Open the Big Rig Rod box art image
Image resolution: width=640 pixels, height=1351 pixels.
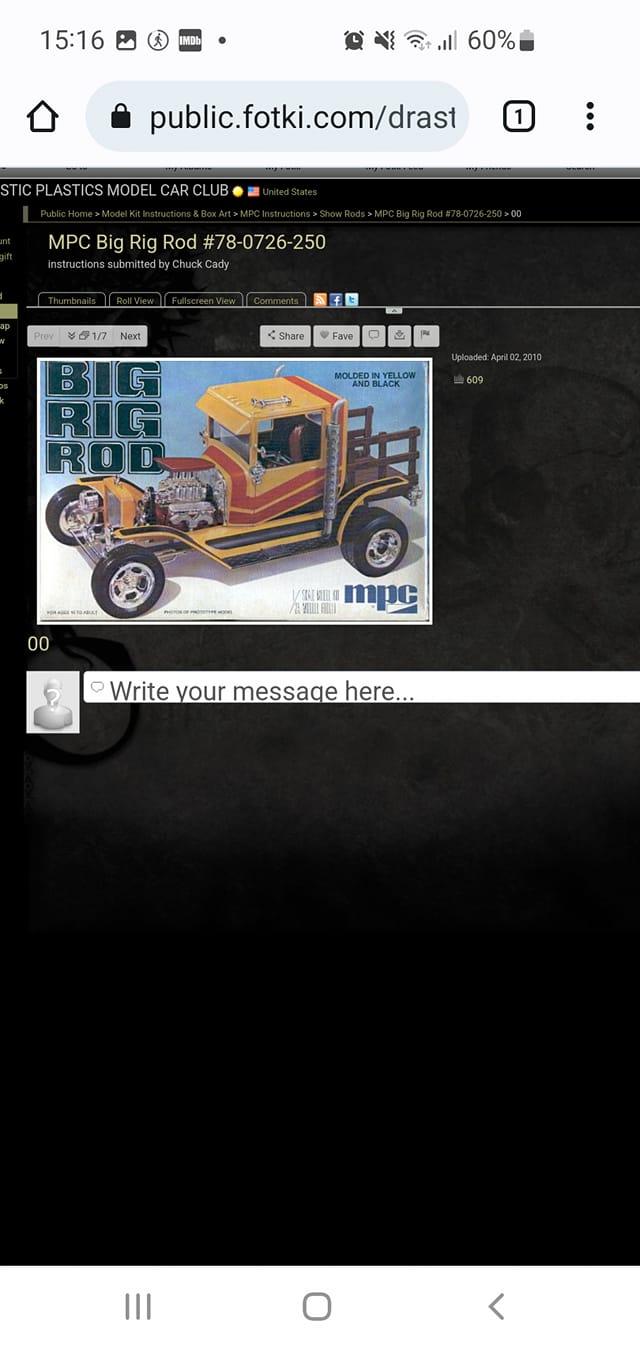(235, 490)
